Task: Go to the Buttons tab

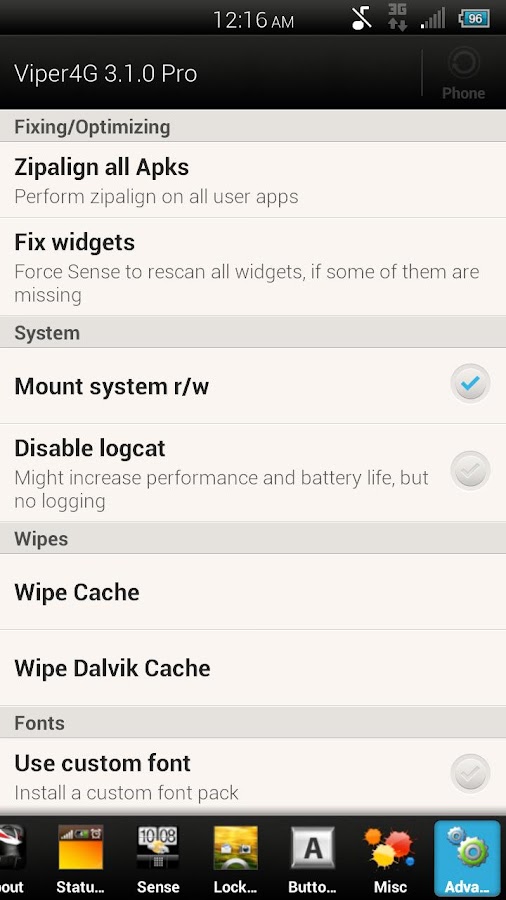Action: [x=312, y=859]
